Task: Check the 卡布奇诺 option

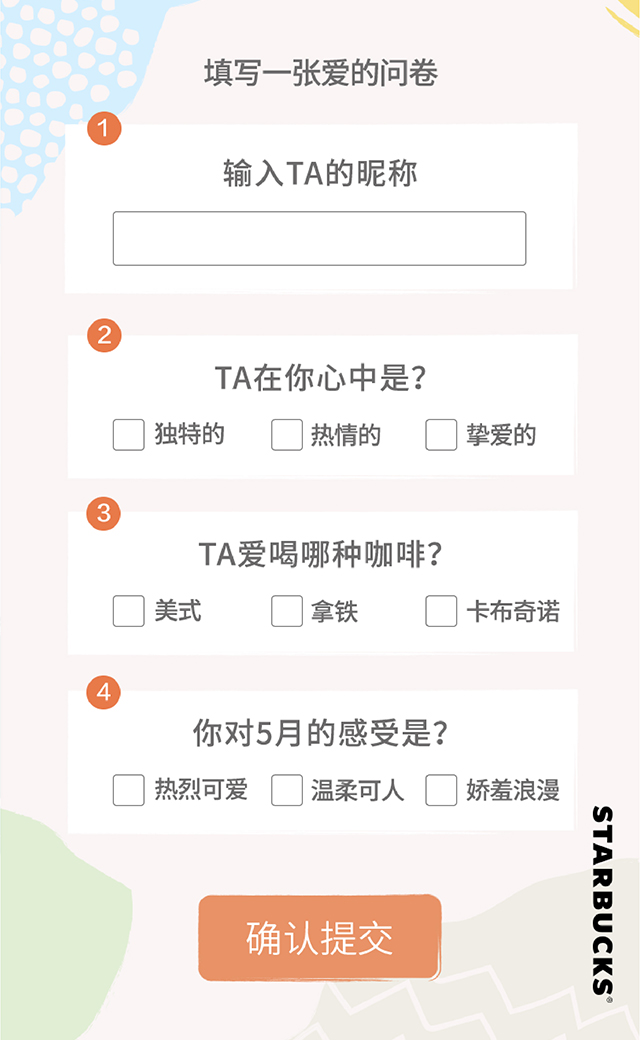Action: (441, 611)
